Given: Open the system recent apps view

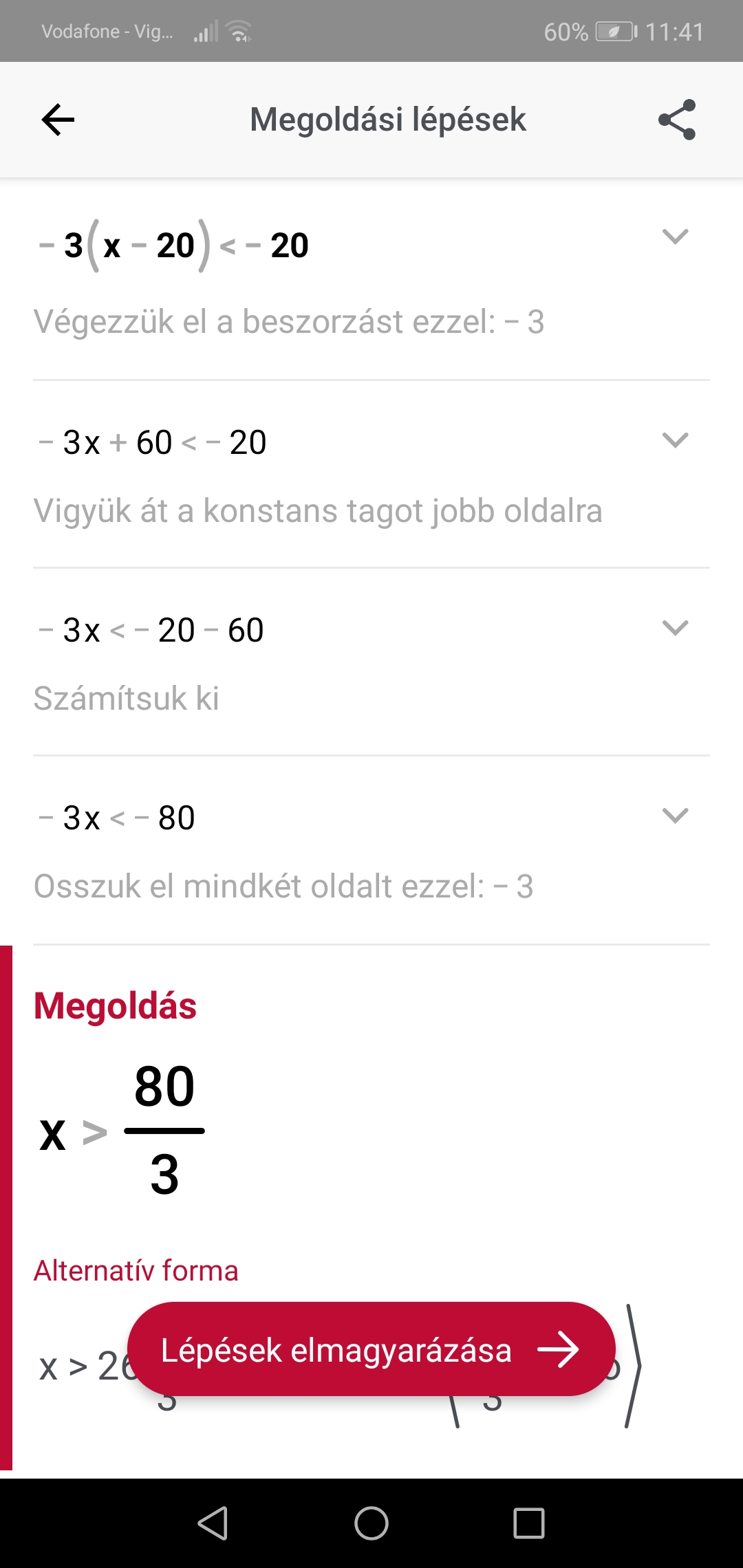Looking at the screenshot, I should (x=529, y=1523).
